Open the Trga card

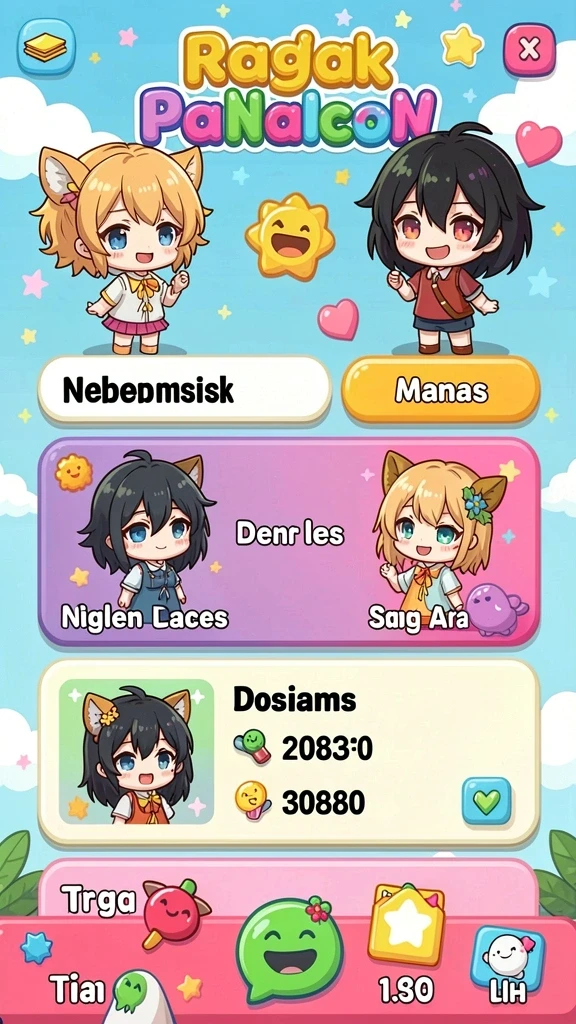(289, 888)
